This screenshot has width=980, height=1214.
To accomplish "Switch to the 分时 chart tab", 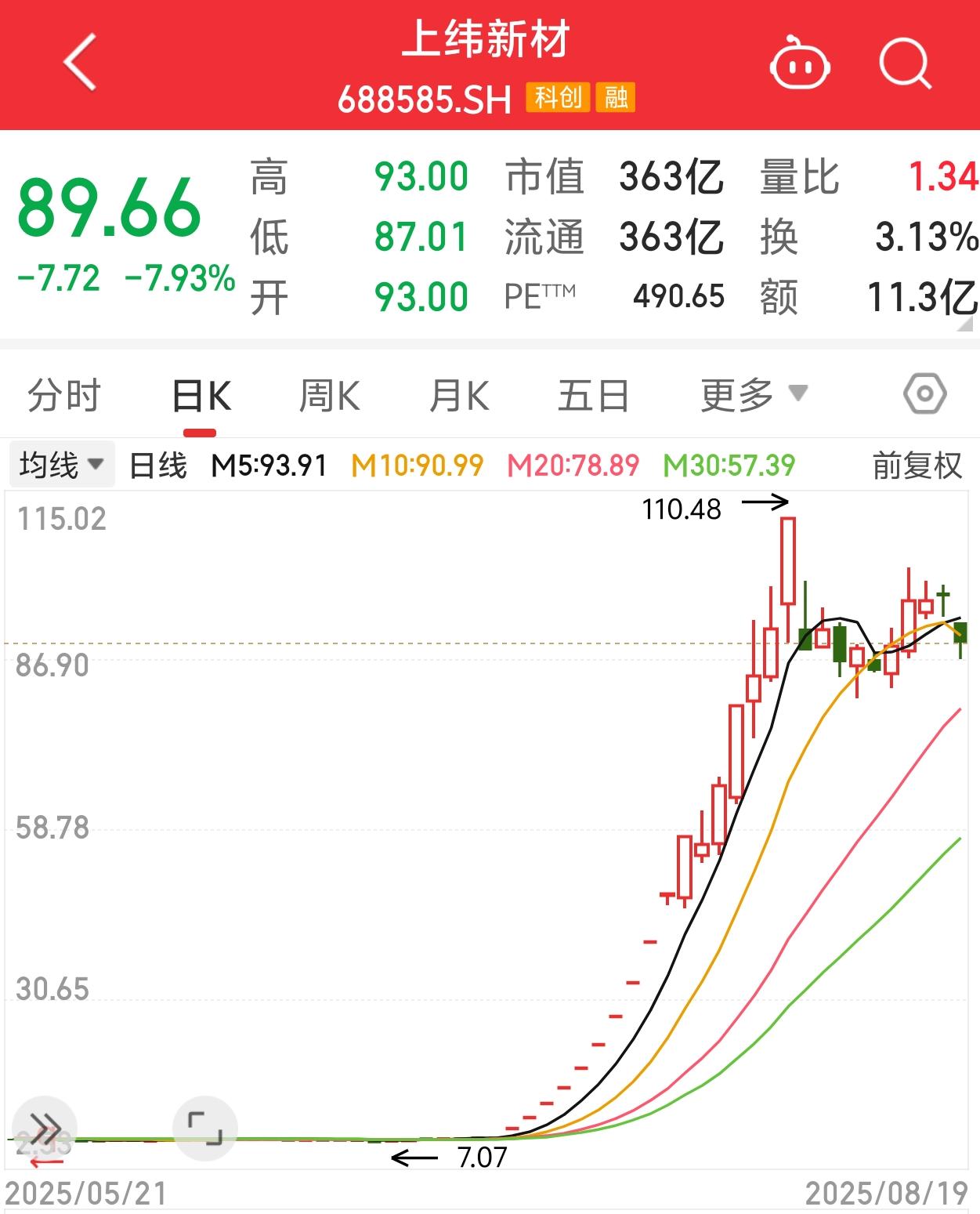I will (64, 395).
